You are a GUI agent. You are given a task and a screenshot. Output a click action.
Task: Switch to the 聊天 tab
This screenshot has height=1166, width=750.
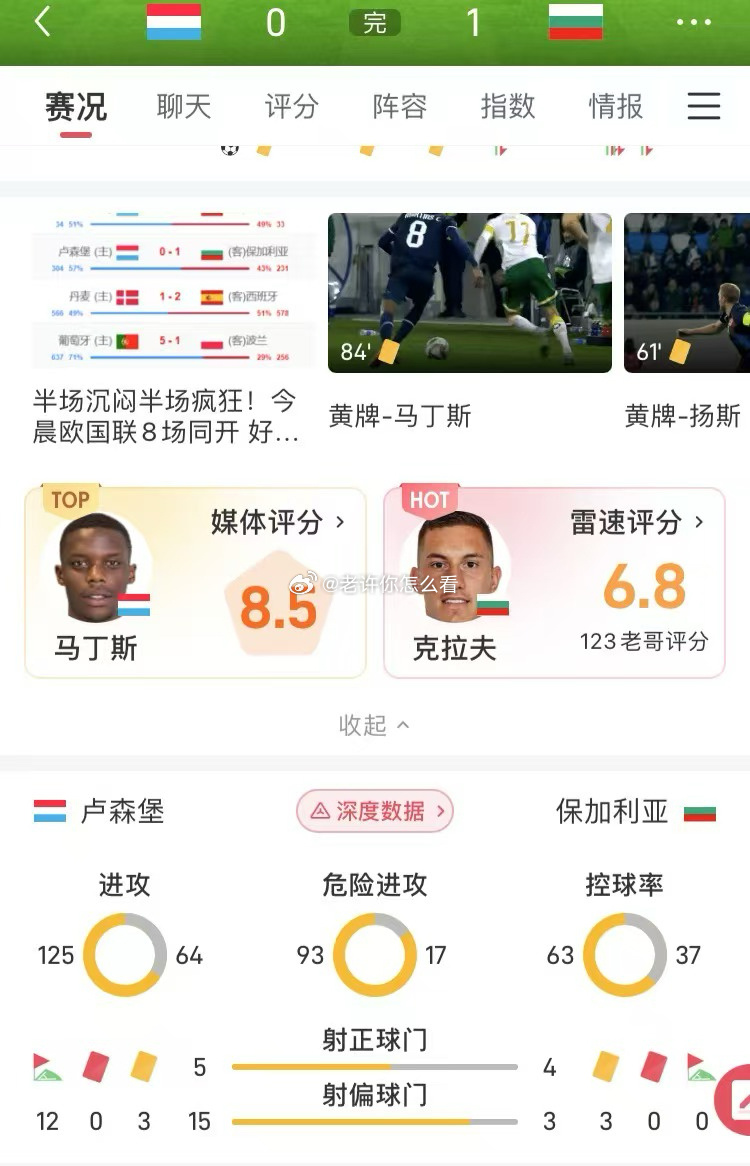tap(183, 103)
